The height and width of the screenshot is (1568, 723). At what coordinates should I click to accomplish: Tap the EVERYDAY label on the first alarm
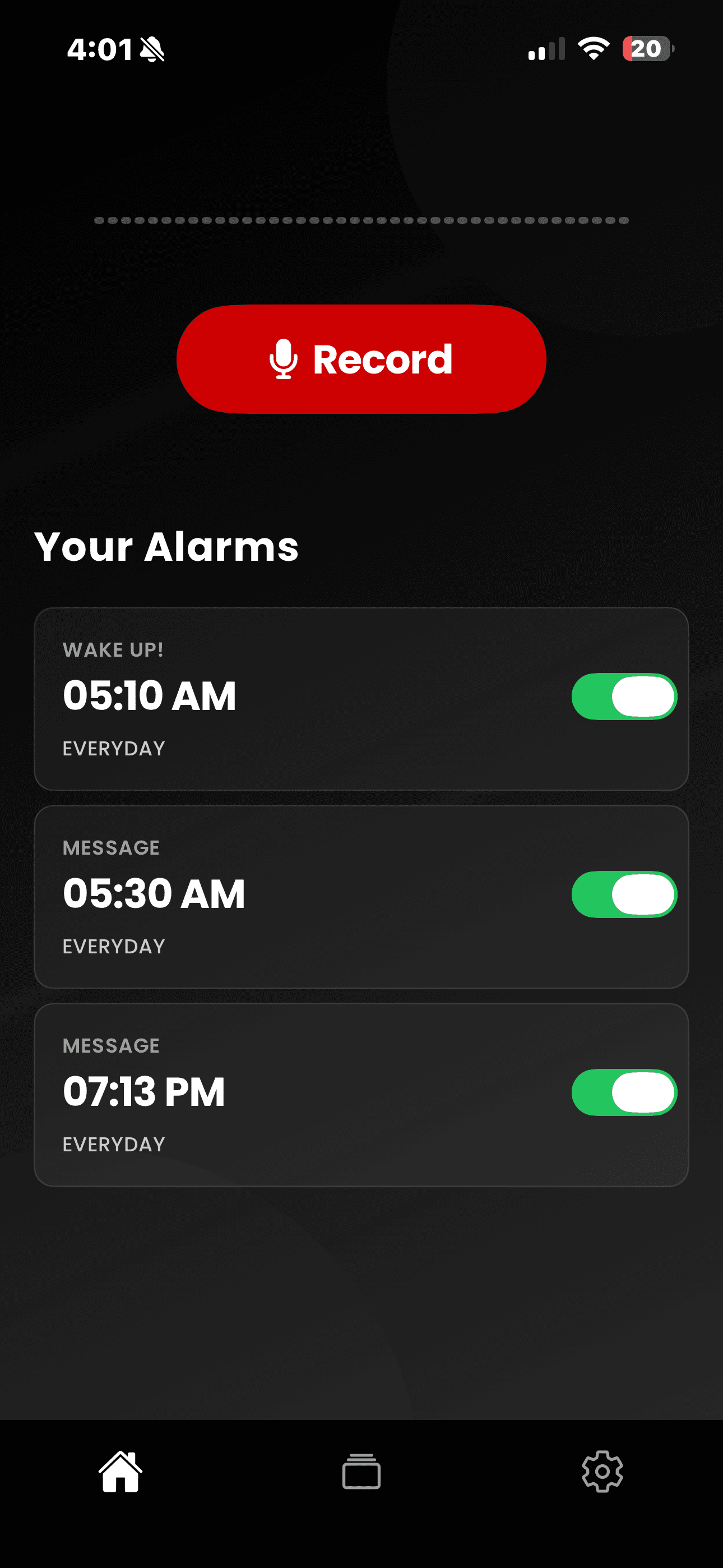coord(113,748)
